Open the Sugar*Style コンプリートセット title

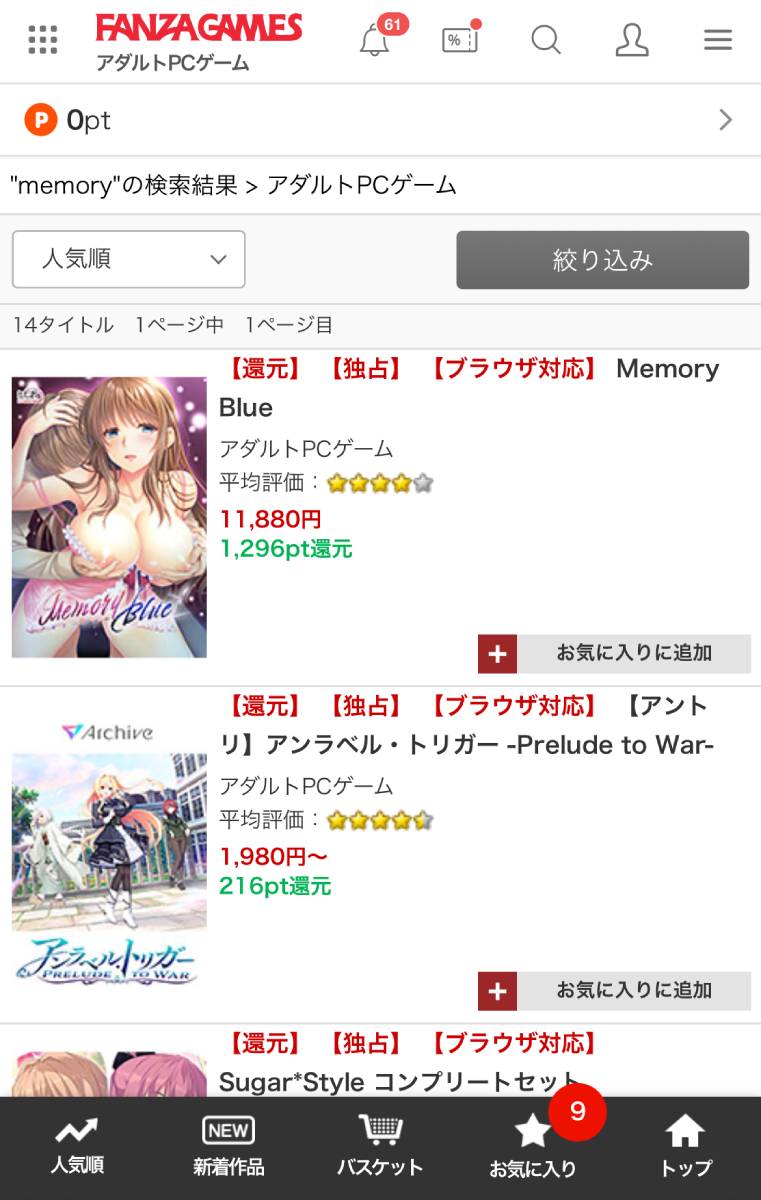[400, 1081]
